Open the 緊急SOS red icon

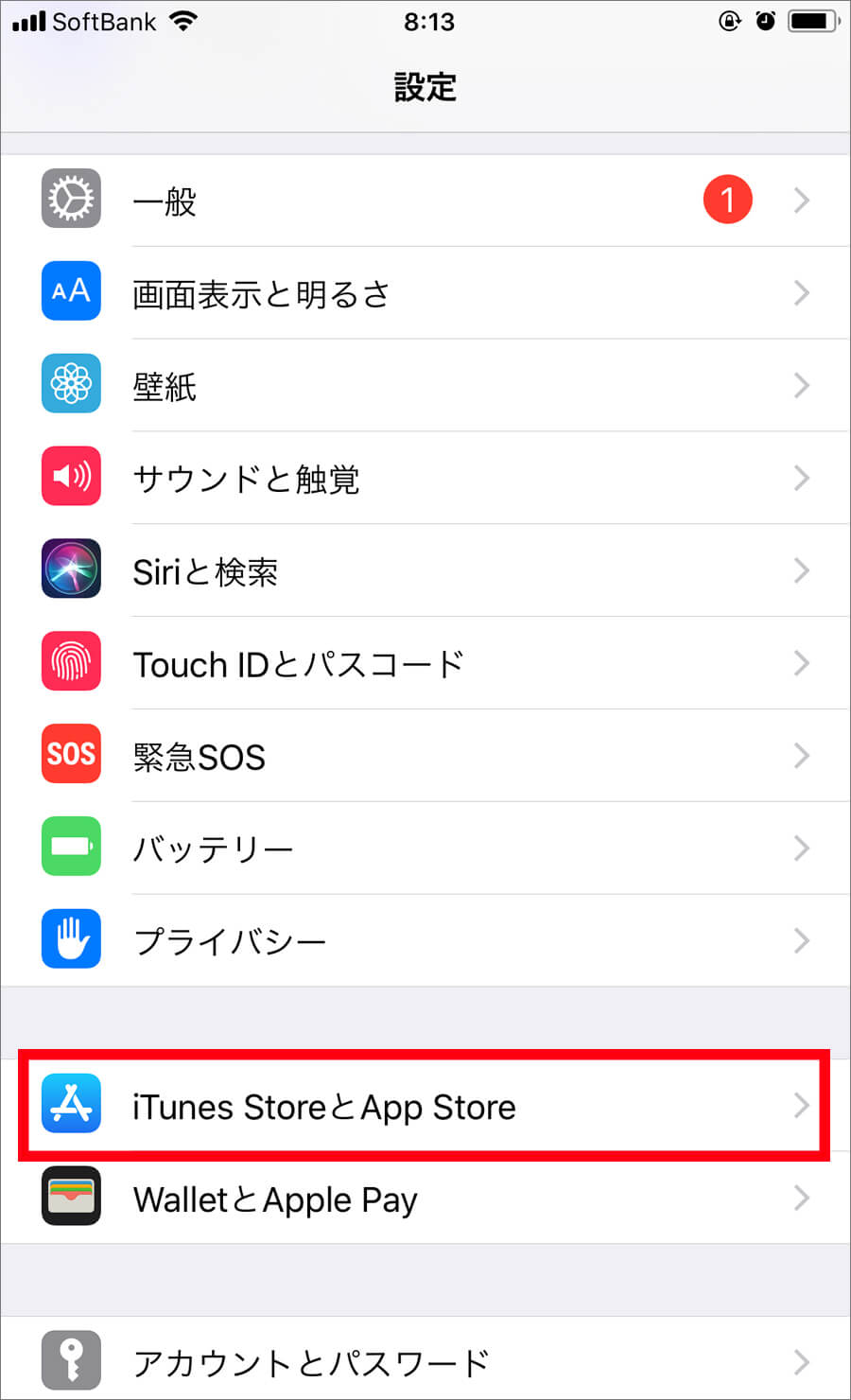click(x=71, y=754)
